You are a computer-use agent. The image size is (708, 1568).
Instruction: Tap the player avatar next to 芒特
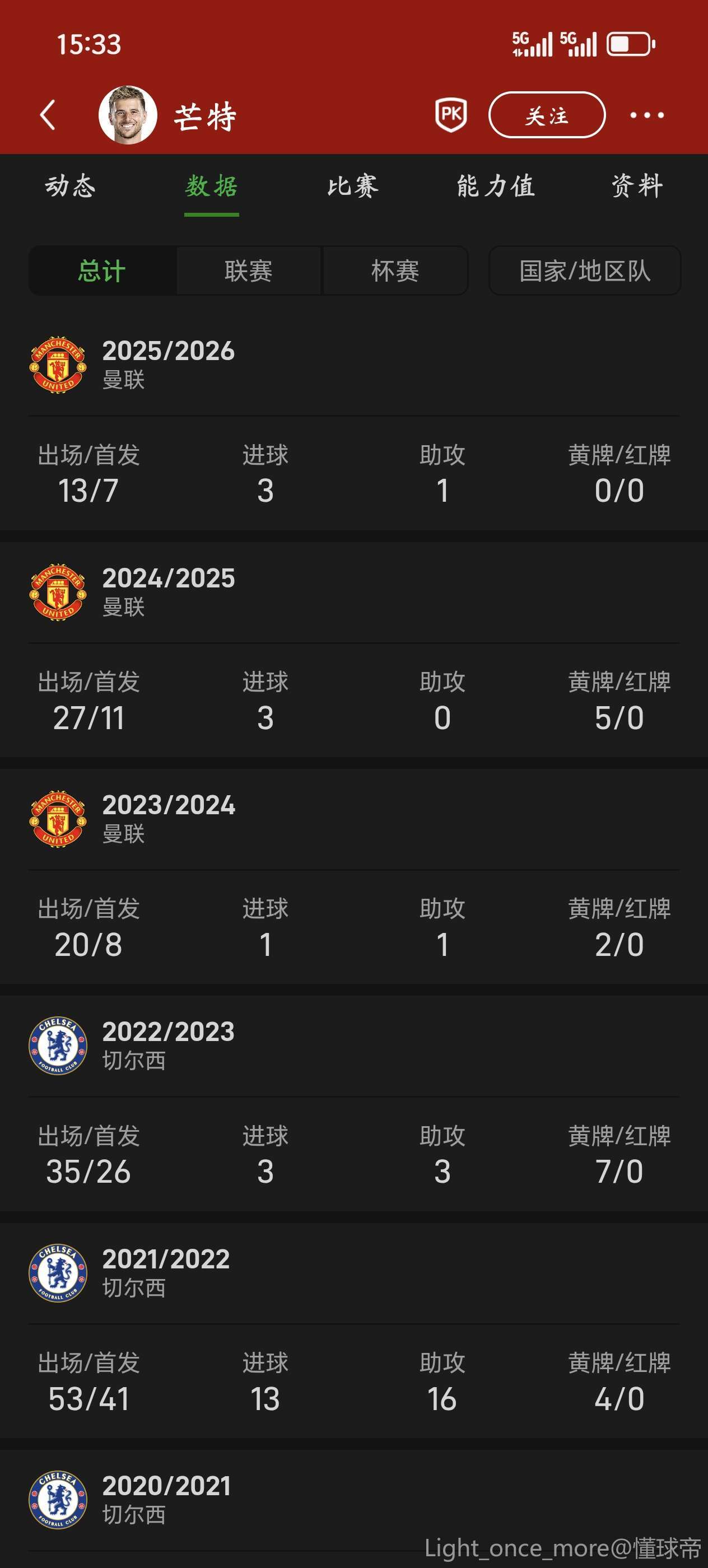pos(128,115)
